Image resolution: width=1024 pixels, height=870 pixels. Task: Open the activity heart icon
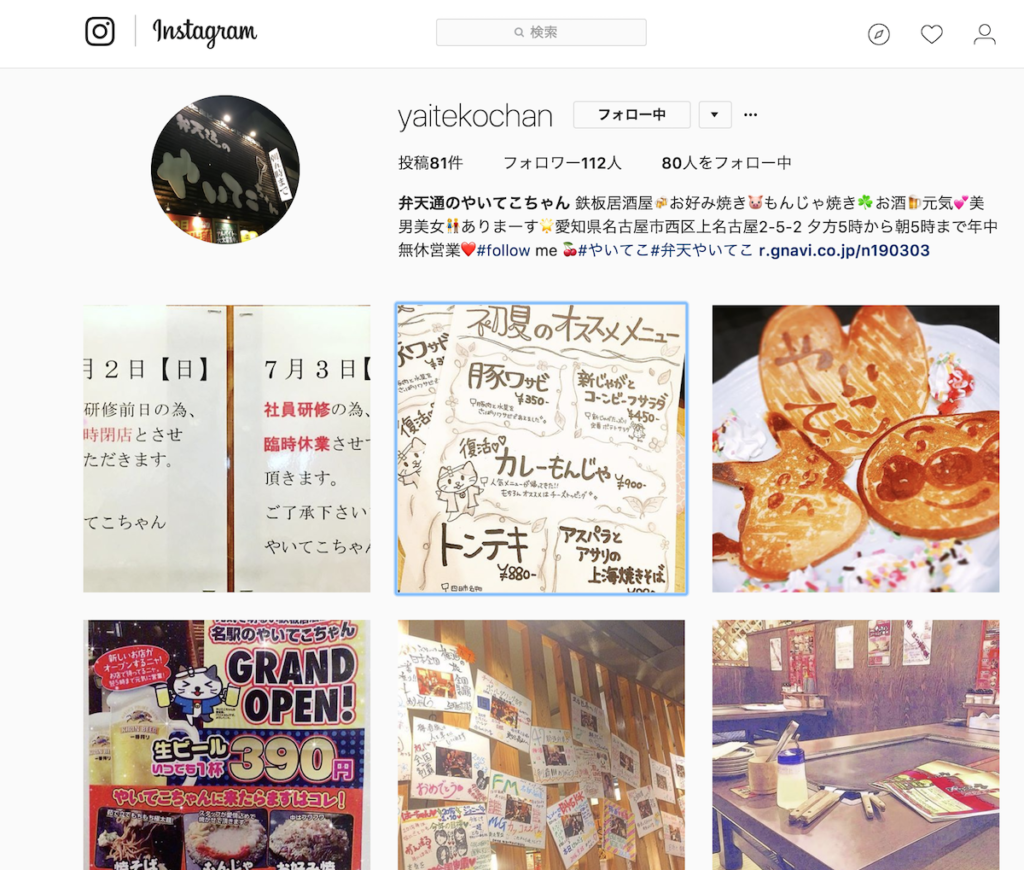click(x=931, y=34)
